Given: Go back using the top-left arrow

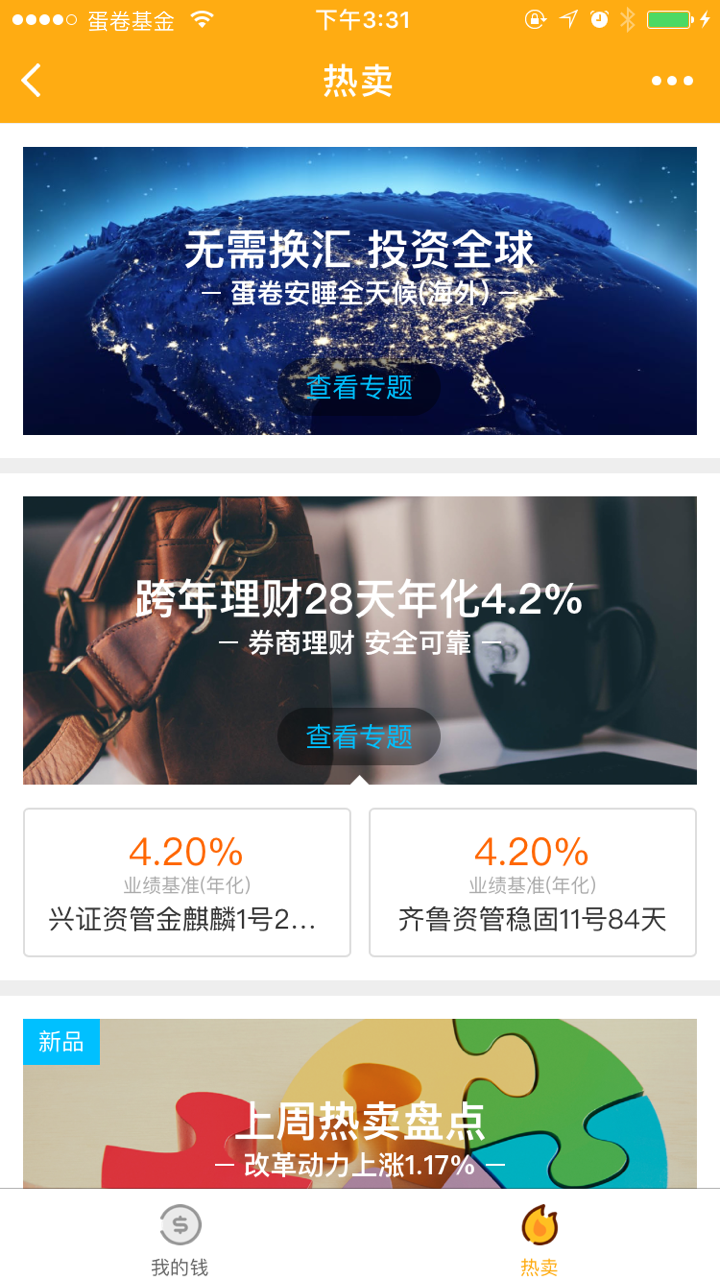Looking at the screenshot, I should (x=32, y=80).
